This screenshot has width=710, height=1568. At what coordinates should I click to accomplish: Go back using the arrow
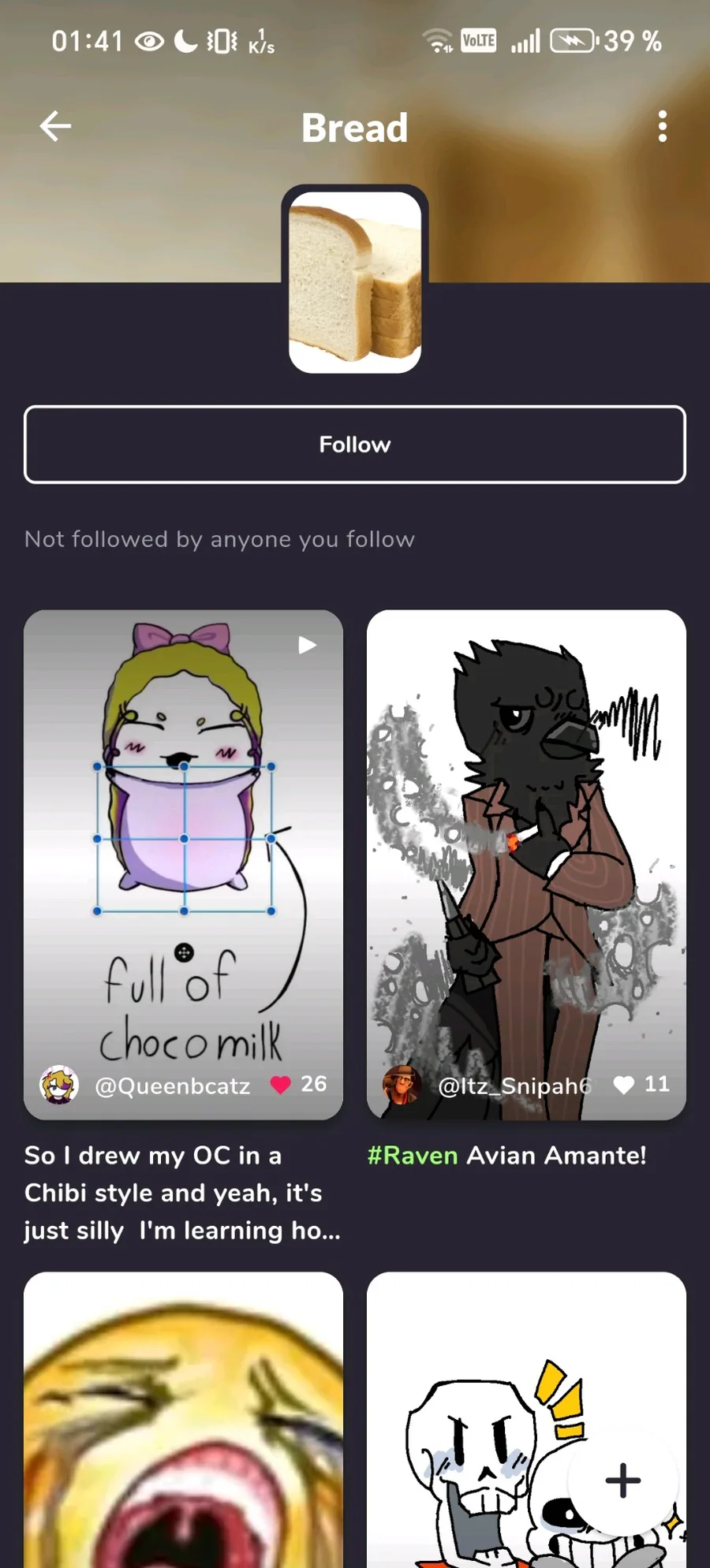[55, 126]
